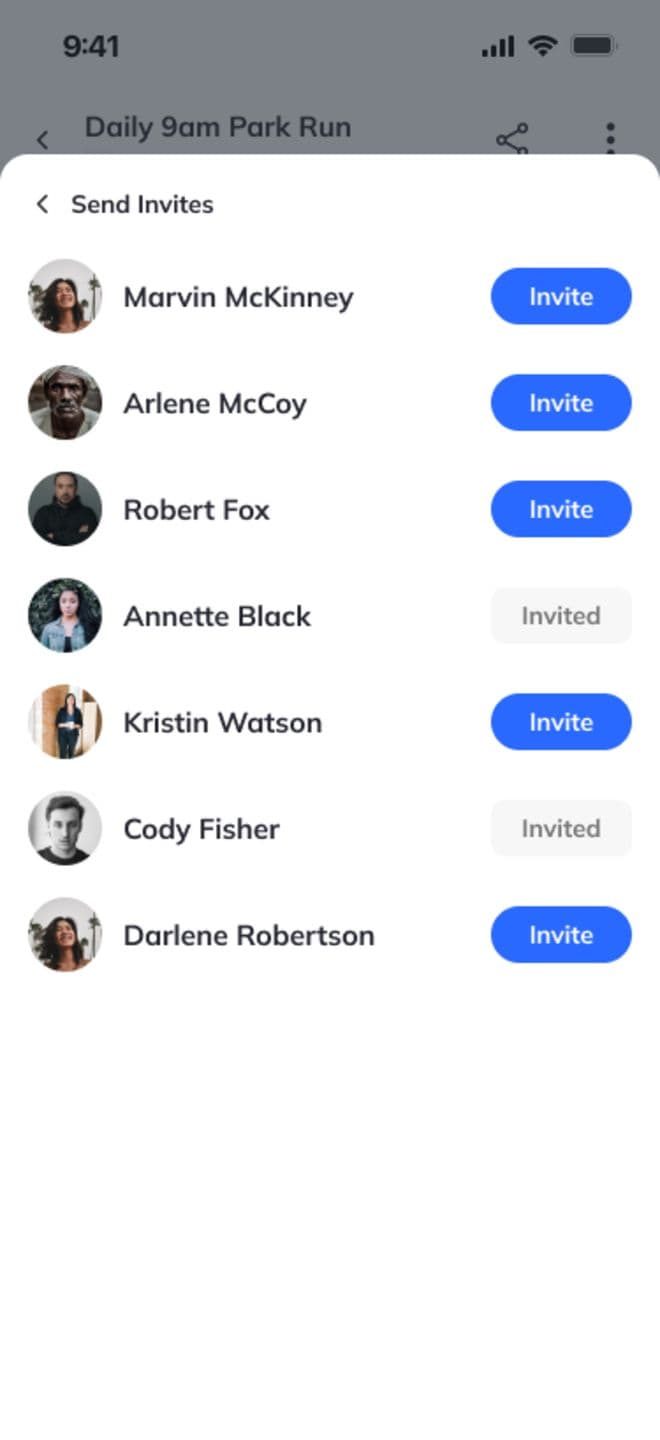Invite Kristin Watson to the event
Image resolution: width=660 pixels, height=1440 pixels.
pyautogui.click(x=560, y=722)
